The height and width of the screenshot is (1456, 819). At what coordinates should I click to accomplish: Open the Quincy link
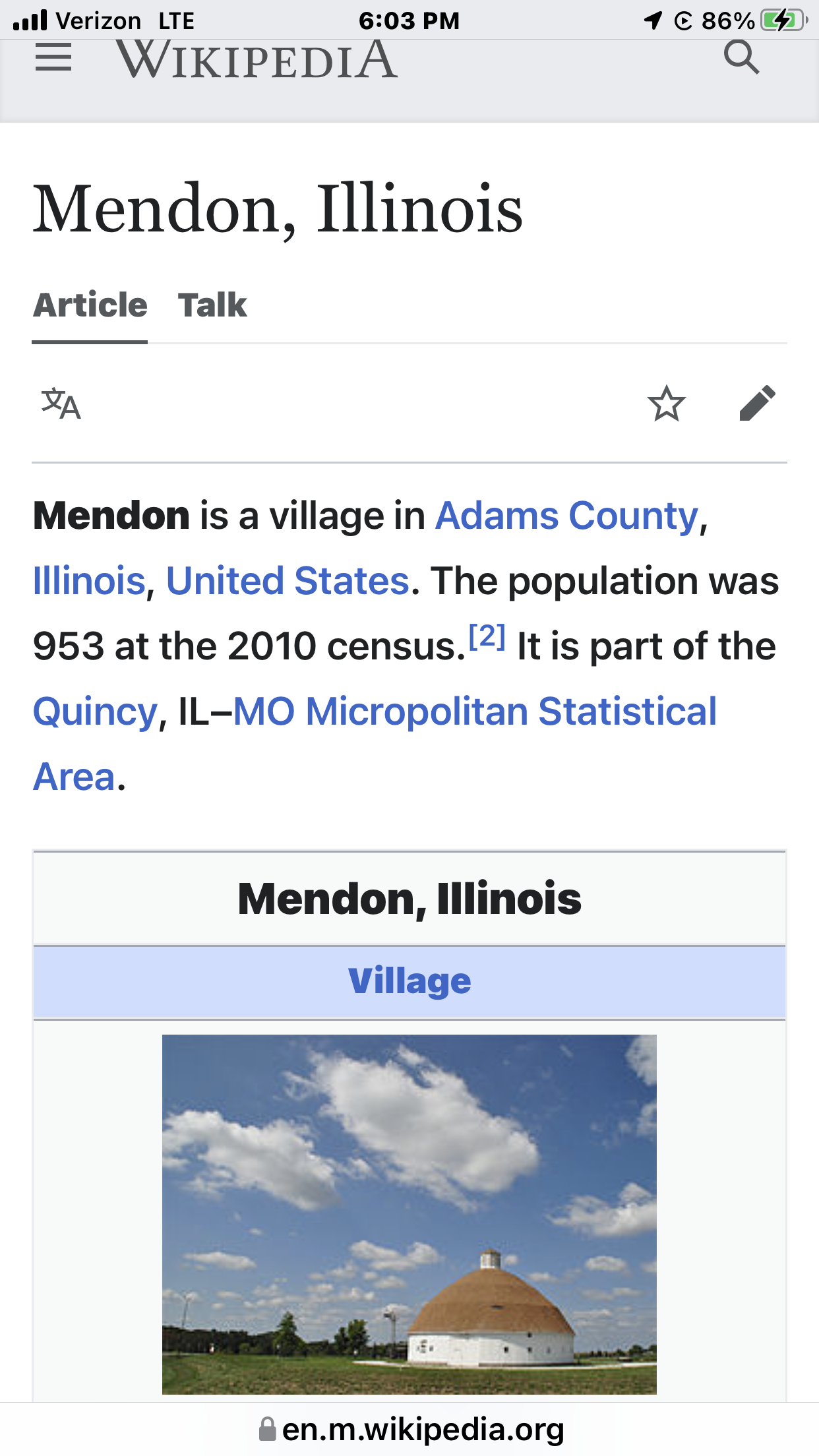click(x=96, y=712)
